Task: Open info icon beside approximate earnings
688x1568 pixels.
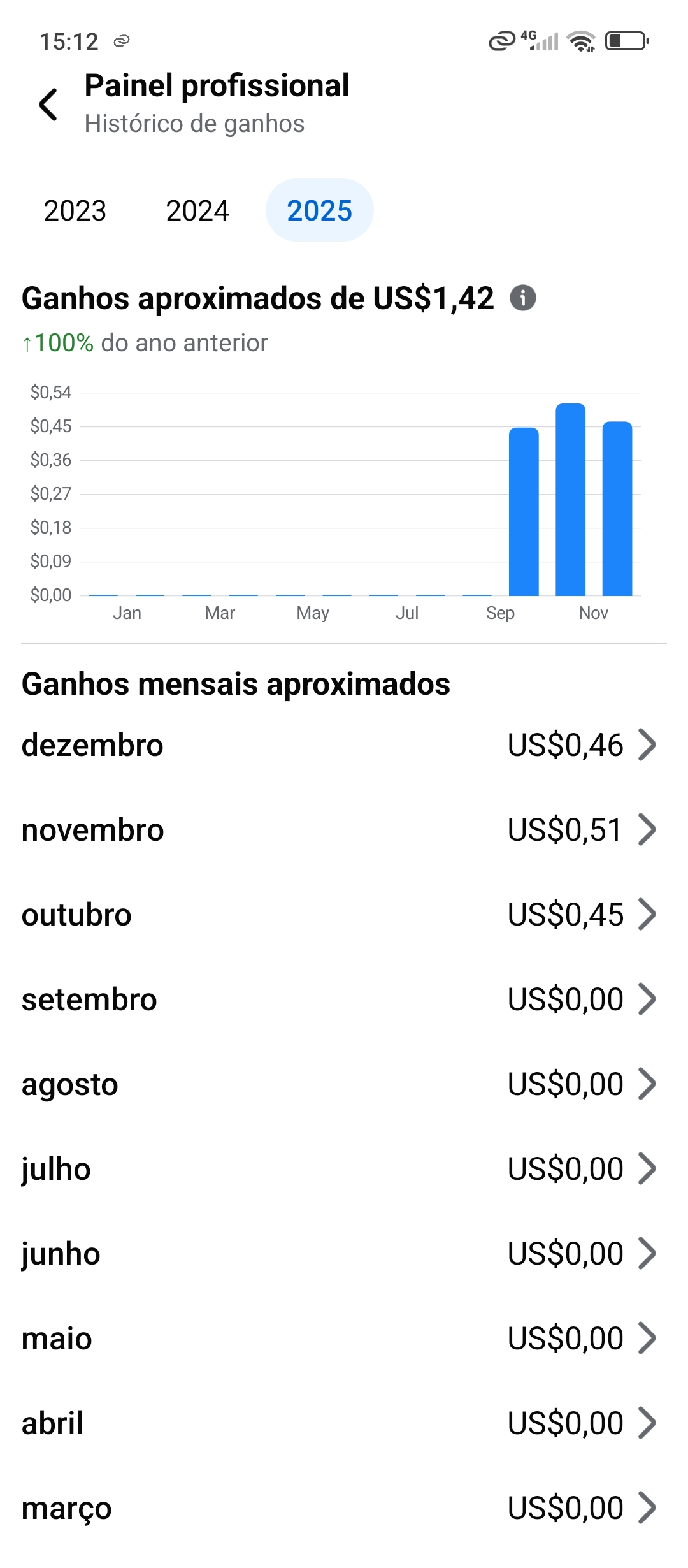Action: pyautogui.click(x=523, y=298)
